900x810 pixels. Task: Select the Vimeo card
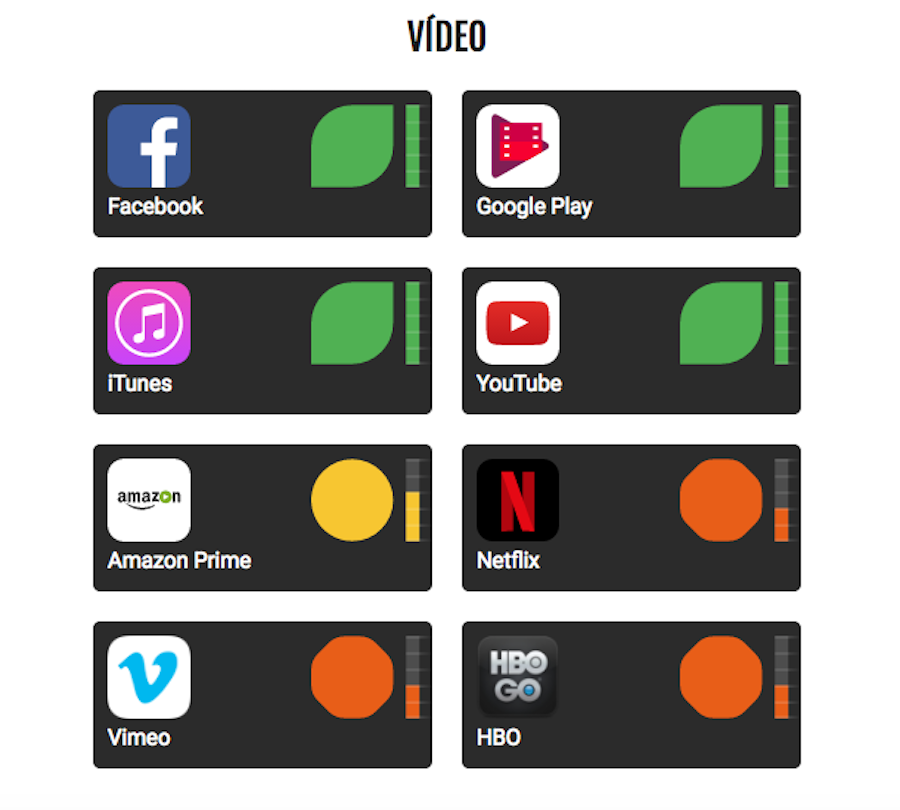pyautogui.click(x=262, y=695)
